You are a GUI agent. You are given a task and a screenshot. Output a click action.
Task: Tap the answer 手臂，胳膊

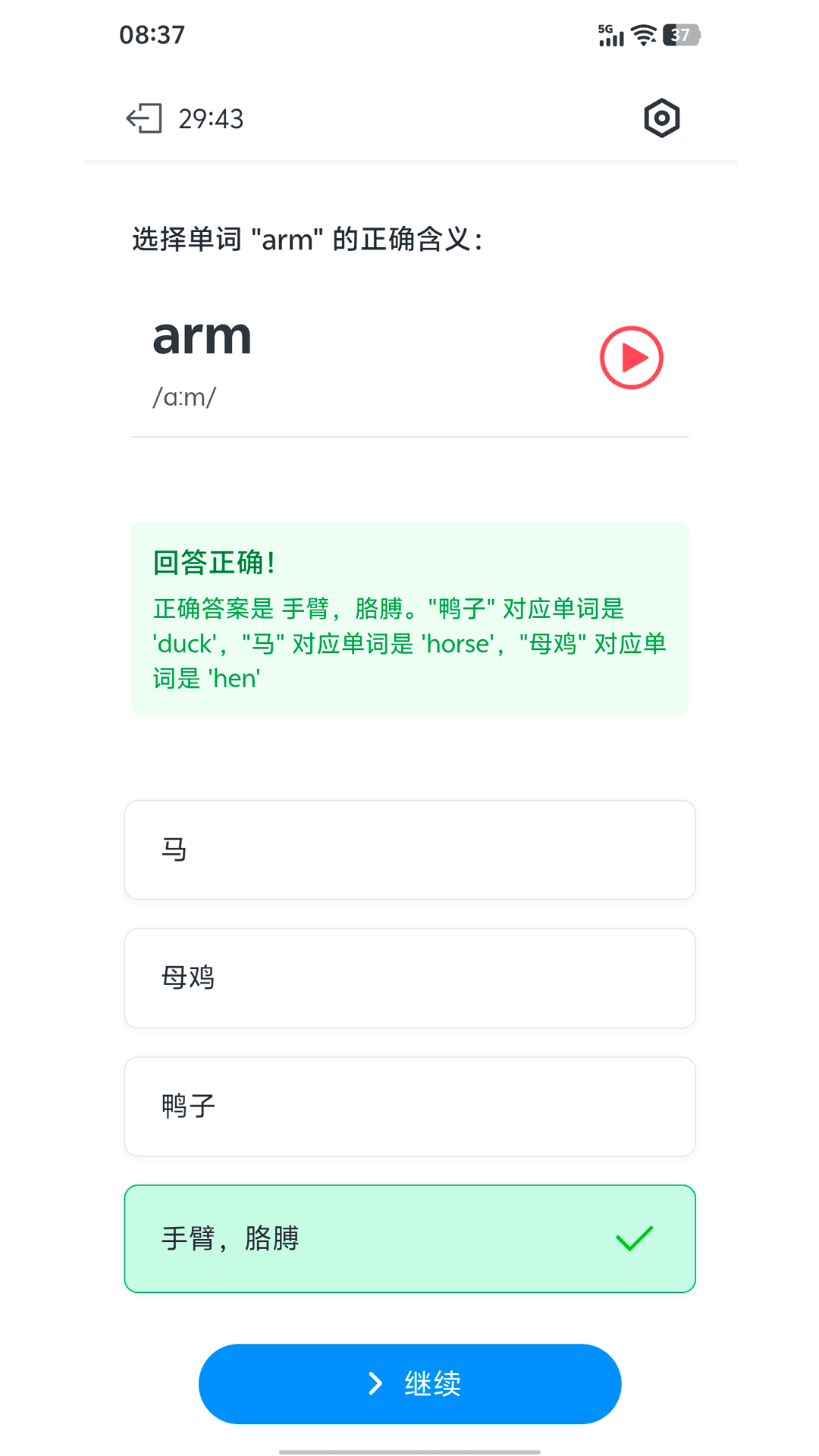(x=409, y=1238)
